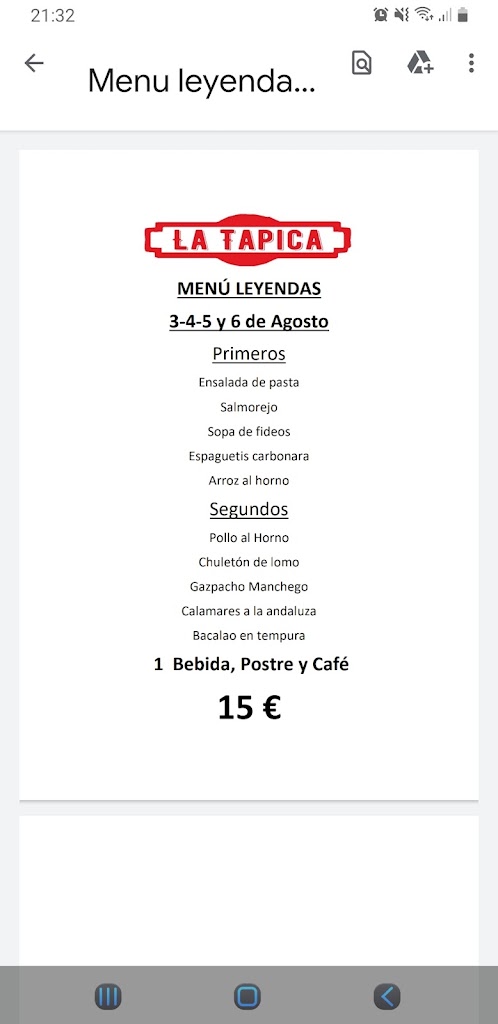498x1024 pixels.
Task: Open the three-dot overflow menu
Action: click(x=471, y=63)
